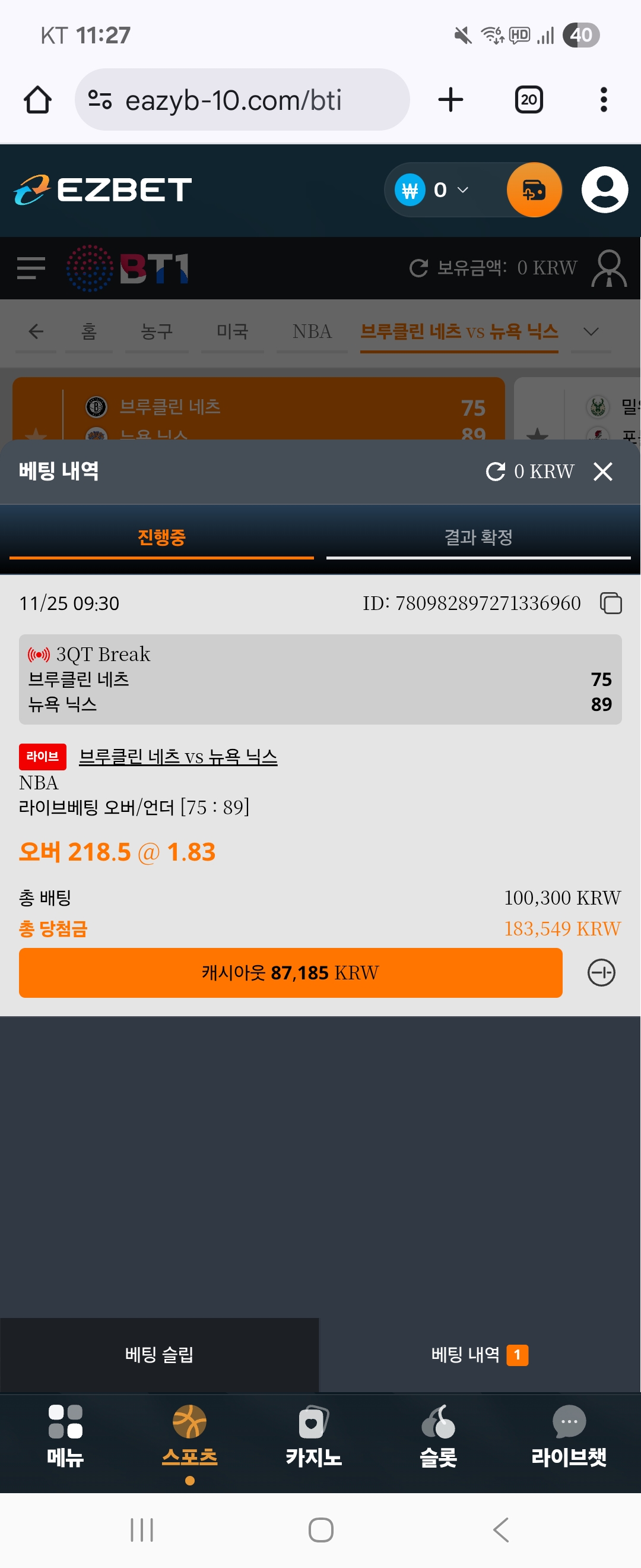Open 라이브챗 support

(568, 1435)
